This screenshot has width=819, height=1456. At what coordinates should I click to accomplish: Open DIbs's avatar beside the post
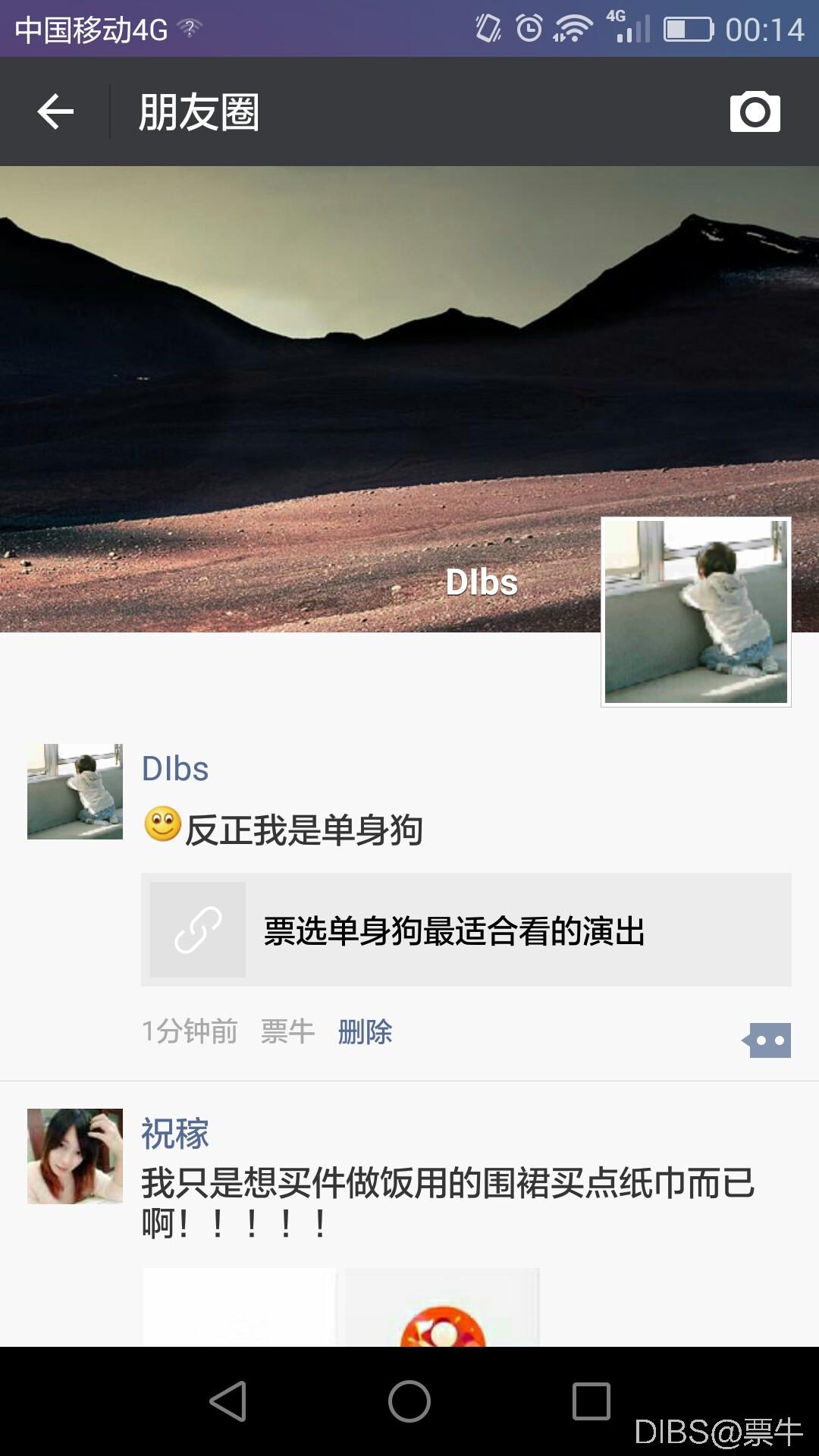pyautogui.click(x=75, y=791)
